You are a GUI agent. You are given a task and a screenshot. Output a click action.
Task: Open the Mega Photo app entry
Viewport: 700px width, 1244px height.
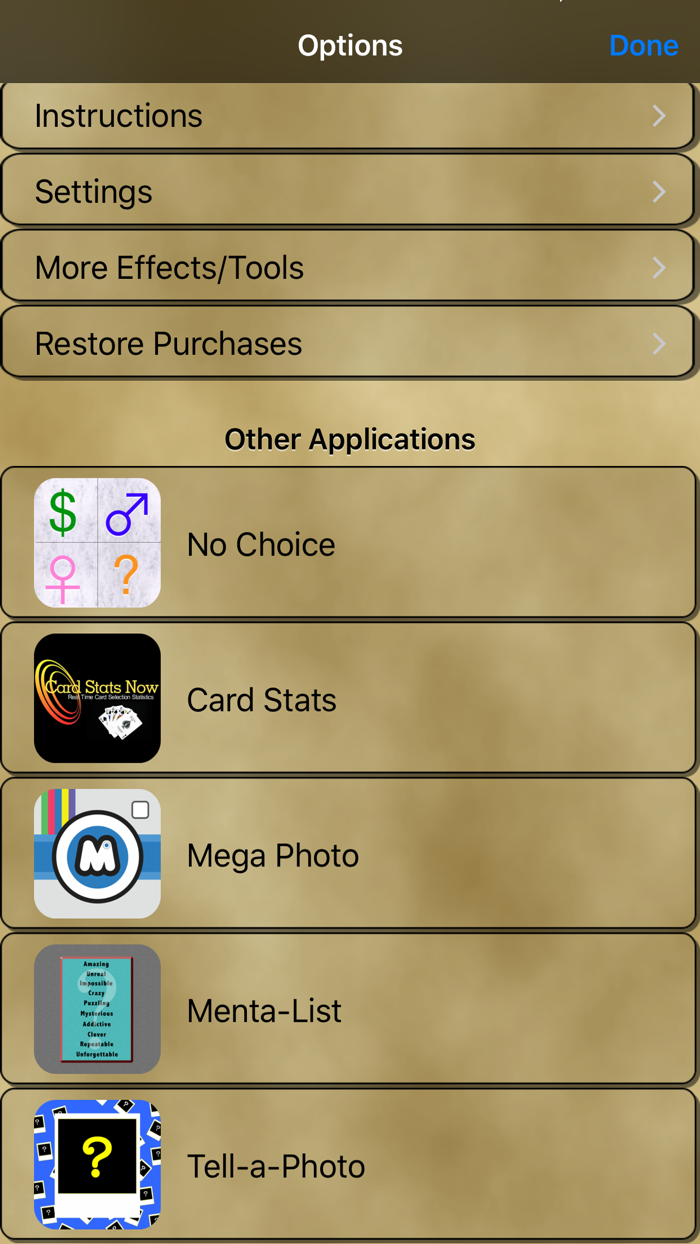[347, 855]
